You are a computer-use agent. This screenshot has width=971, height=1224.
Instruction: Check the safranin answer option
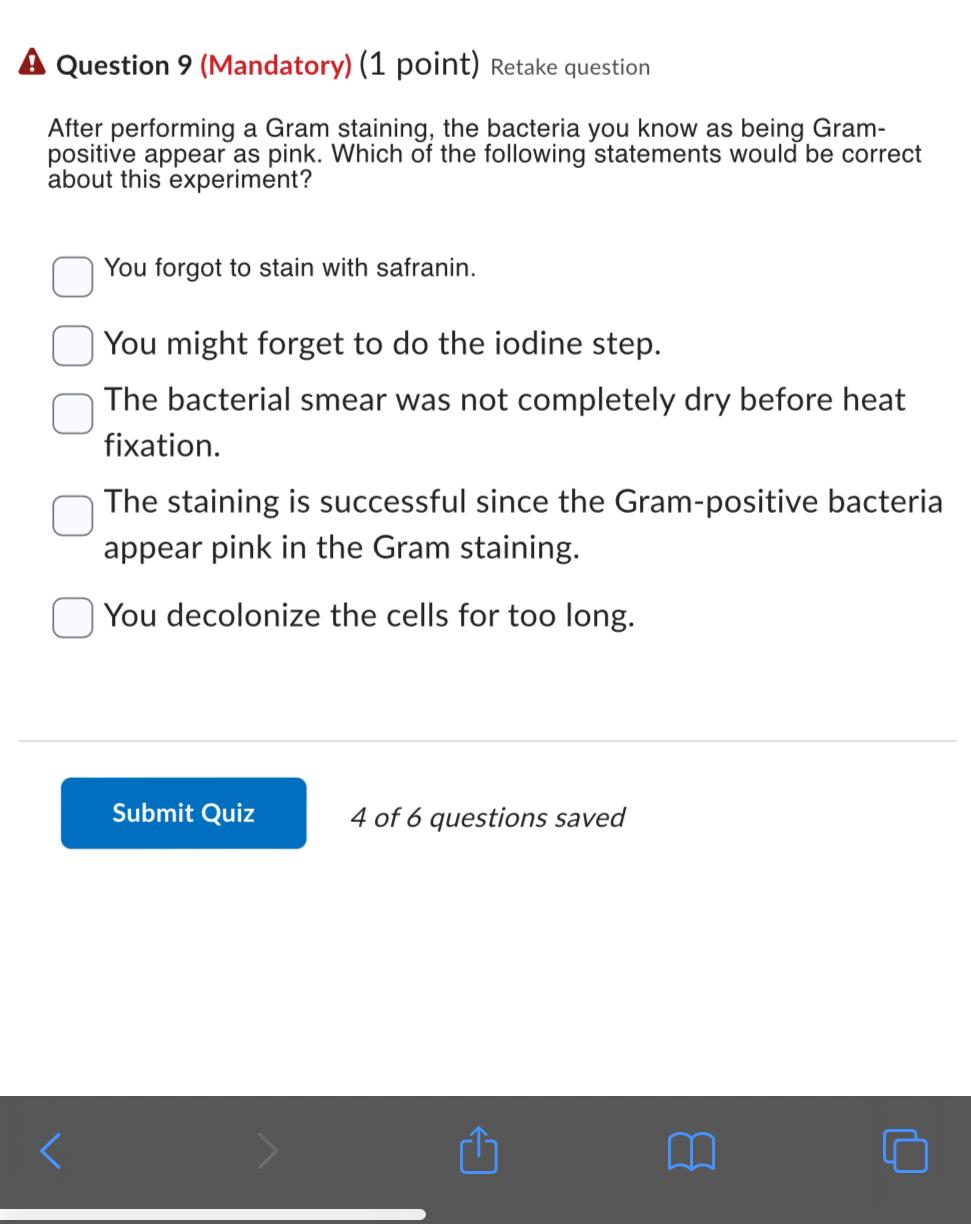(71, 276)
